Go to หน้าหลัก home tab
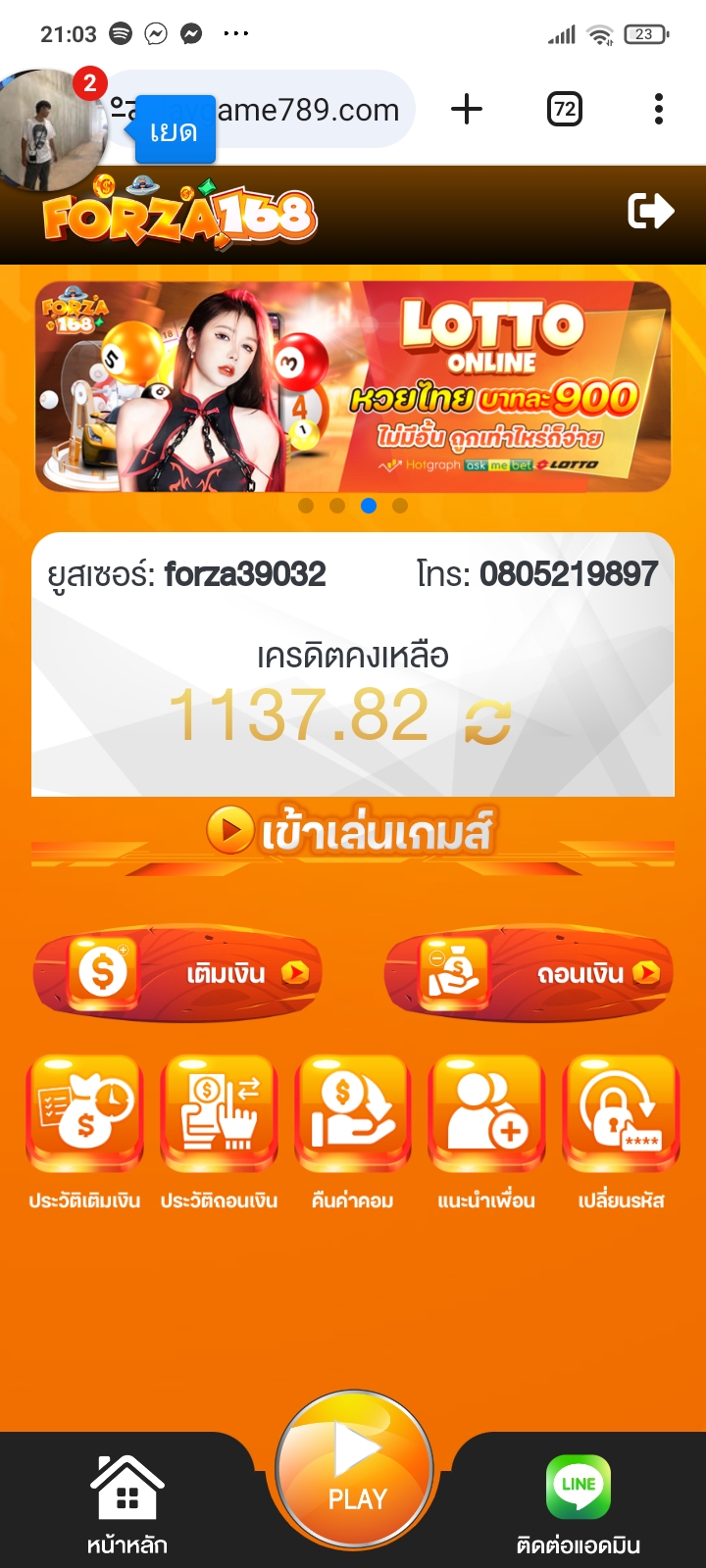Image resolution: width=706 pixels, height=1568 pixels. (x=127, y=1504)
